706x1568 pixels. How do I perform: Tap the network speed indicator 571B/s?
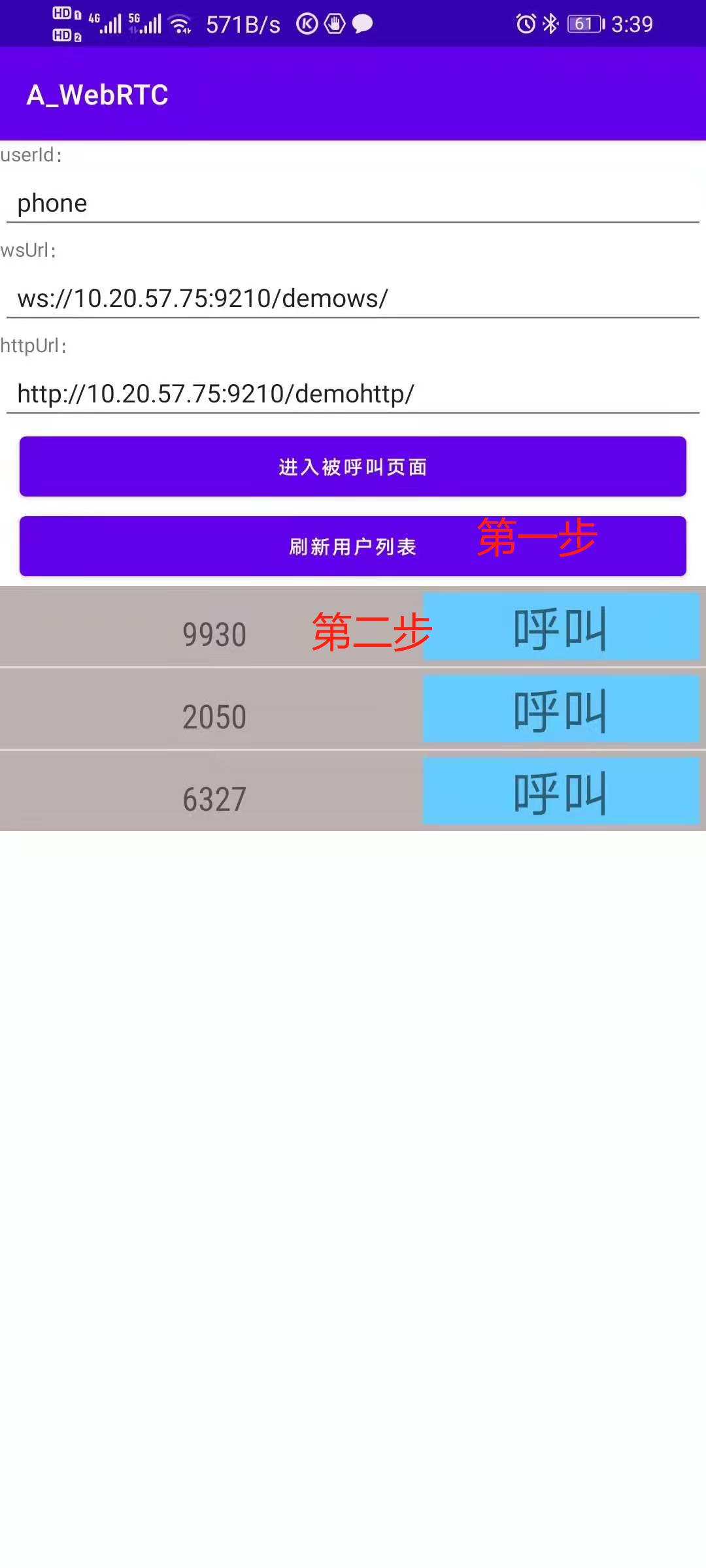point(243,23)
